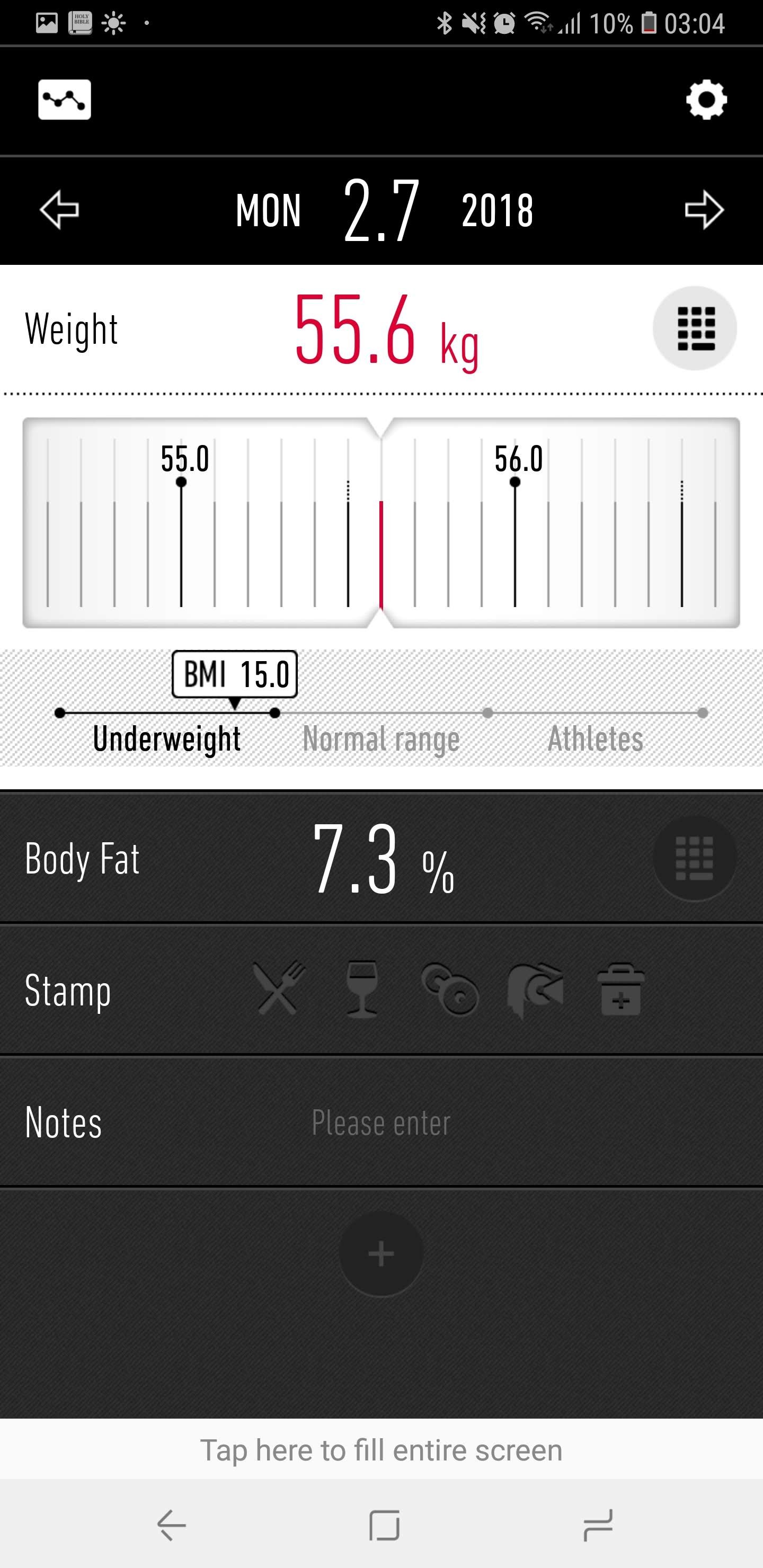
Task: Go to the previous day
Action: pyautogui.click(x=59, y=210)
